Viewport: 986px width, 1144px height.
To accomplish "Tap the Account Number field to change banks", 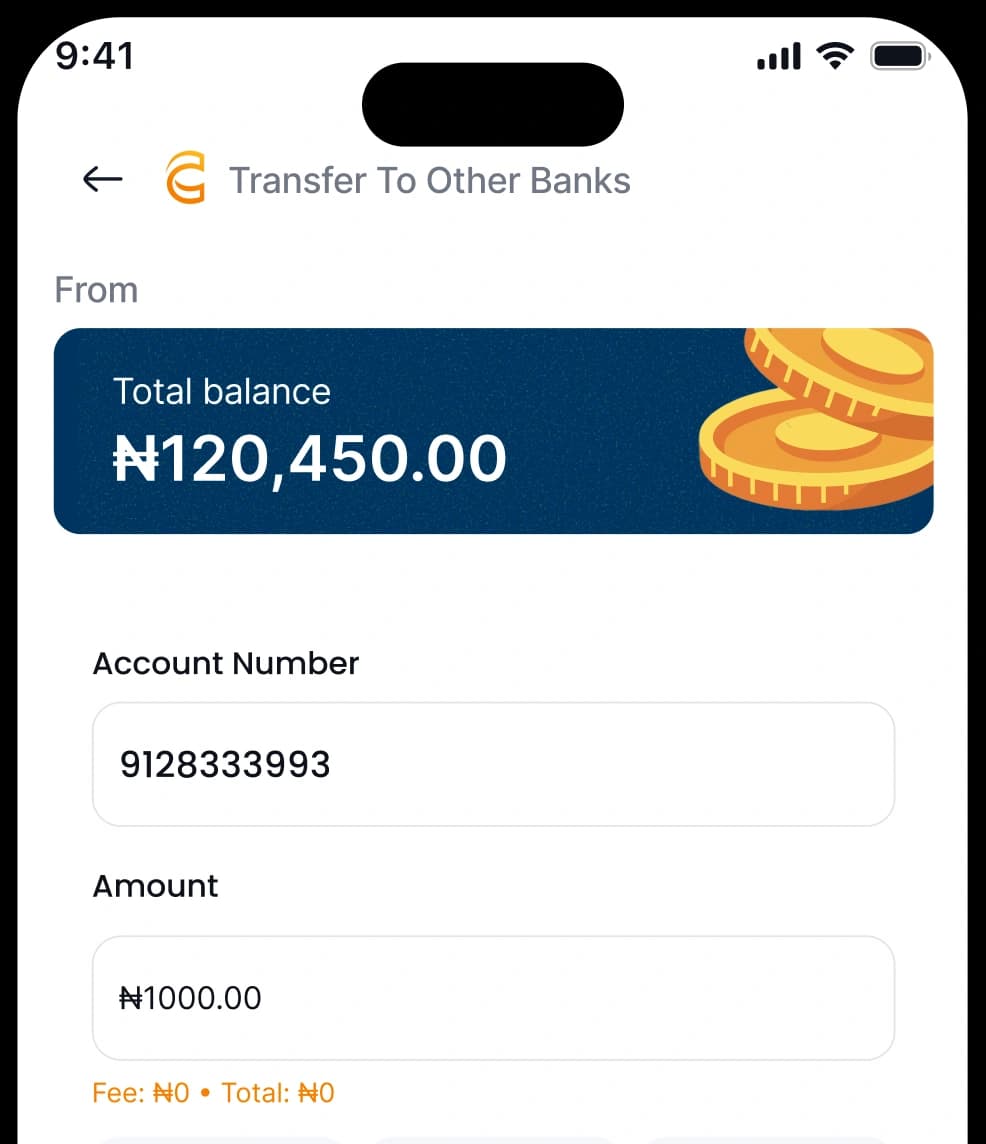I will tap(493, 764).
